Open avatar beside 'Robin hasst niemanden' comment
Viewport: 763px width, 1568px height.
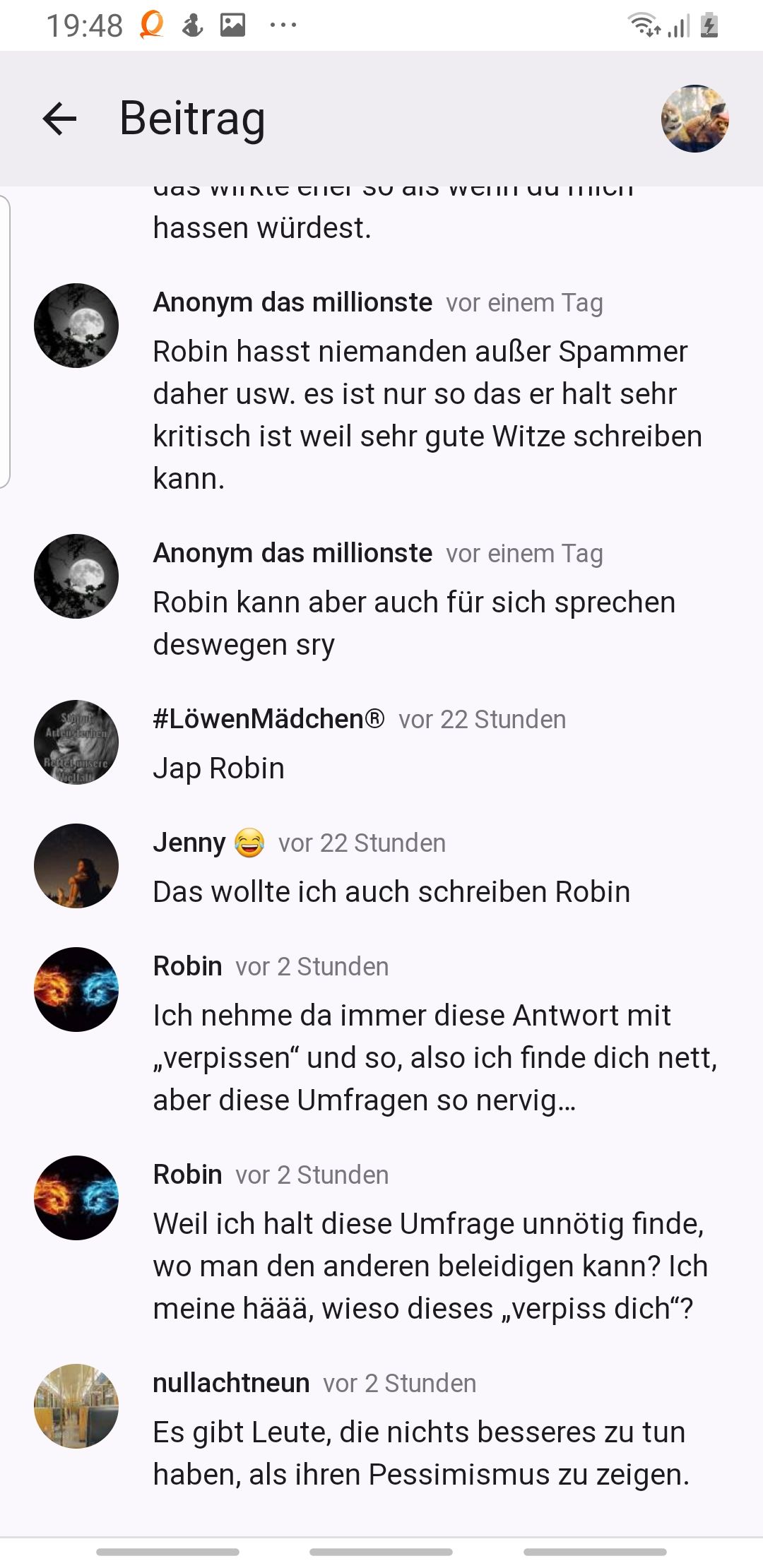tap(76, 326)
